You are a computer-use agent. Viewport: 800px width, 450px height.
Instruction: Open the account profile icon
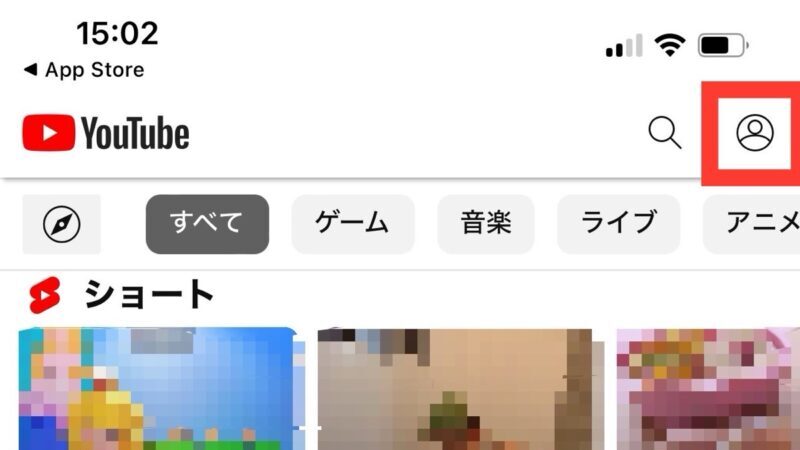click(x=755, y=132)
